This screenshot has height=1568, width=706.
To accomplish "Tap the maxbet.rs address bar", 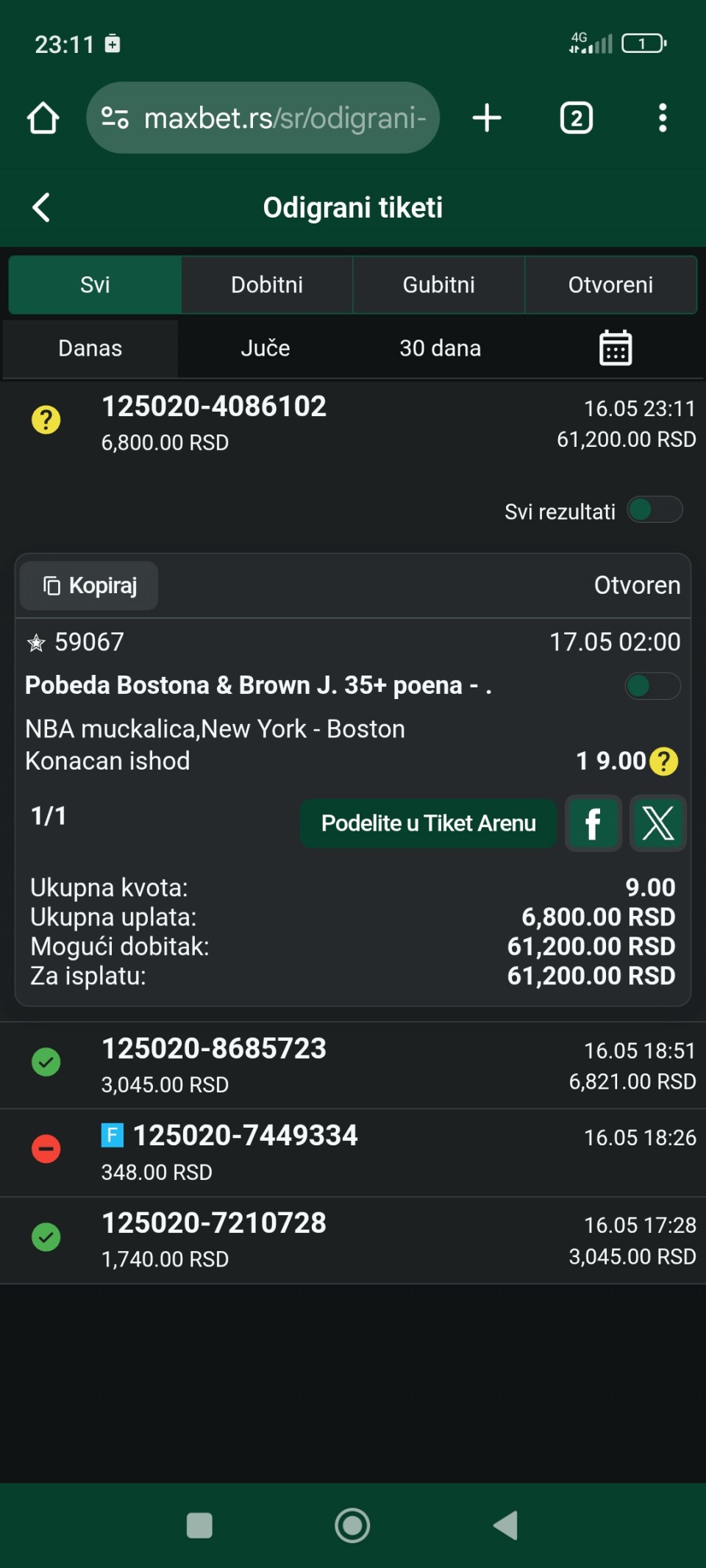I will pyautogui.click(x=263, y=118).
